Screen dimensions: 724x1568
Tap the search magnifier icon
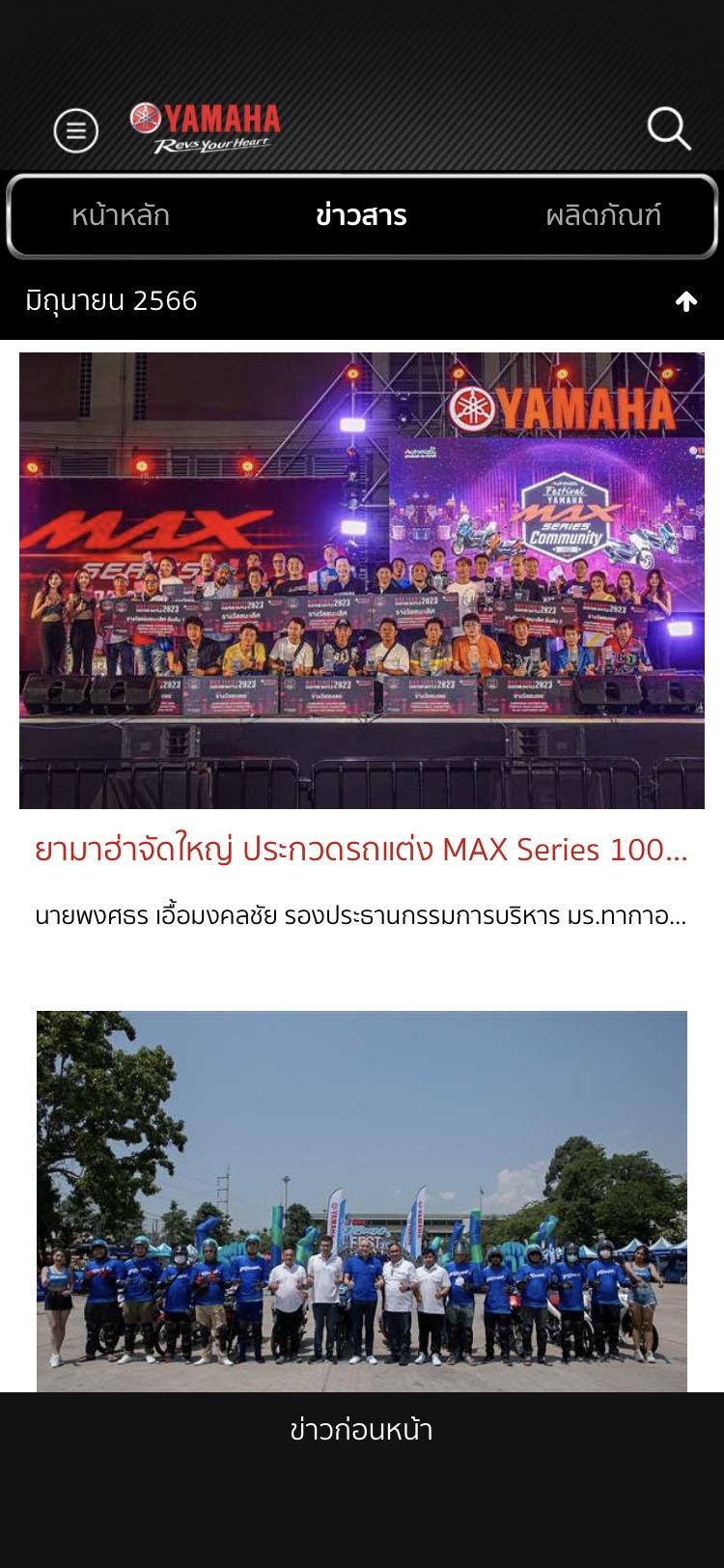coord(668,128)
